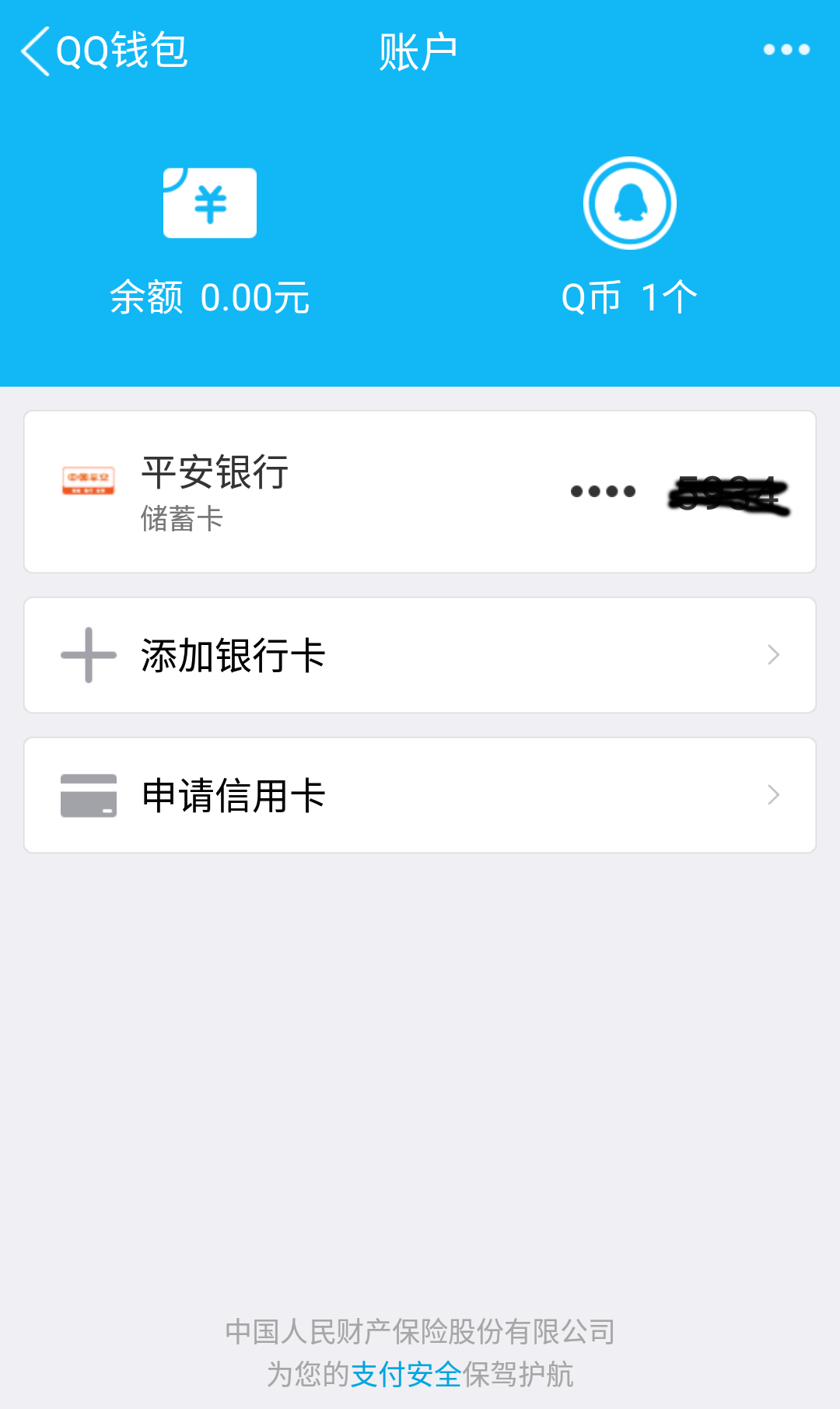
Task: Expand 申请信用卡 via its right chevron
Action: click(772, 794)
